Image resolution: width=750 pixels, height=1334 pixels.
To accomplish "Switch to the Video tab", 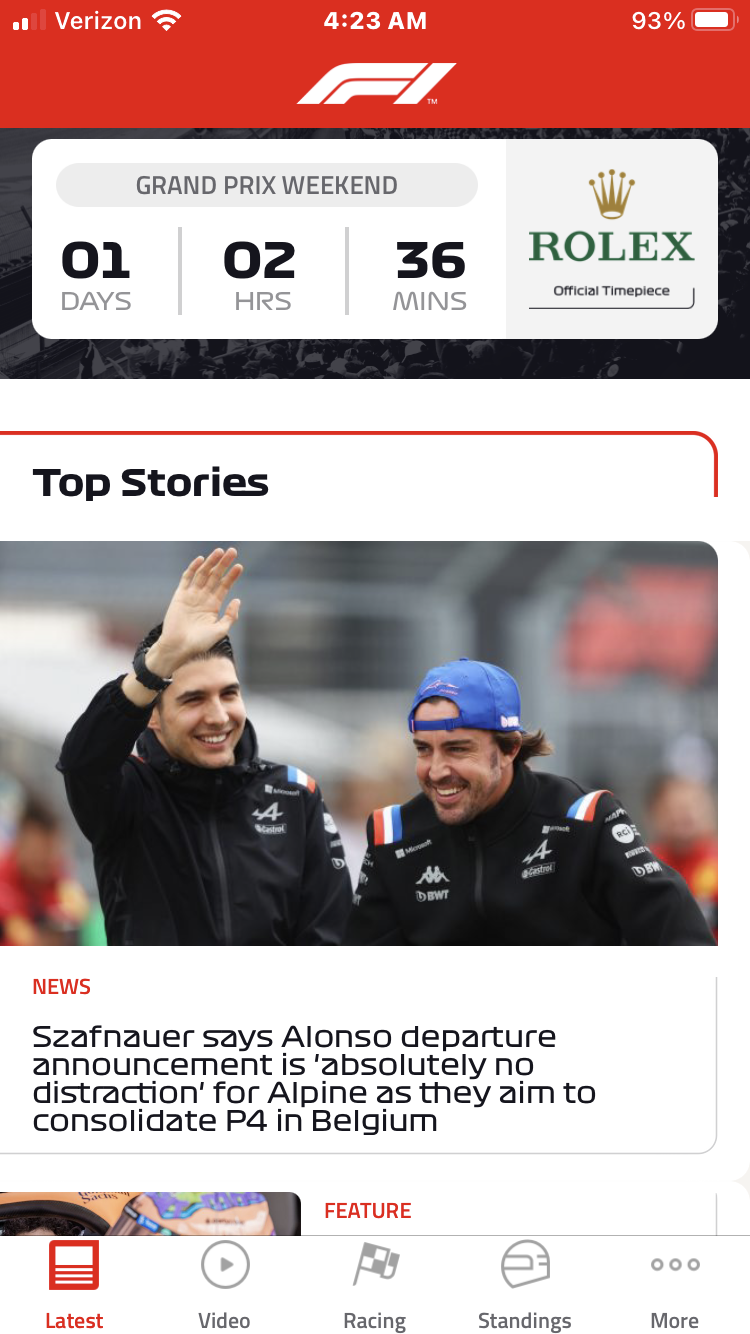I will point(224,1285).
